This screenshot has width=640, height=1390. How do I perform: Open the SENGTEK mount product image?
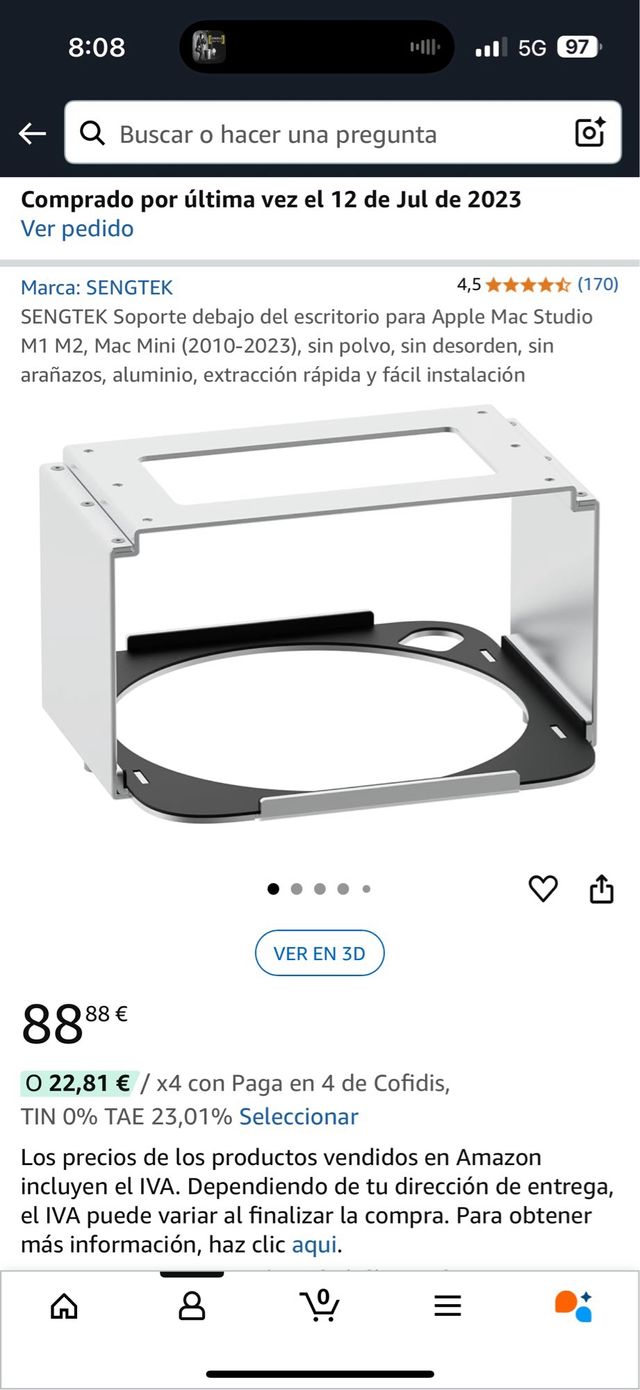pyautogui.click(x=319, y=612)
